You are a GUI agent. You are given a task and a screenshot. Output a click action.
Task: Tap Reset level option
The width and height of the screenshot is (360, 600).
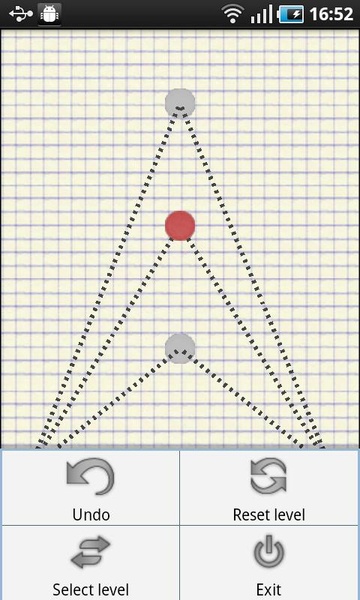[x=269, y=488]
